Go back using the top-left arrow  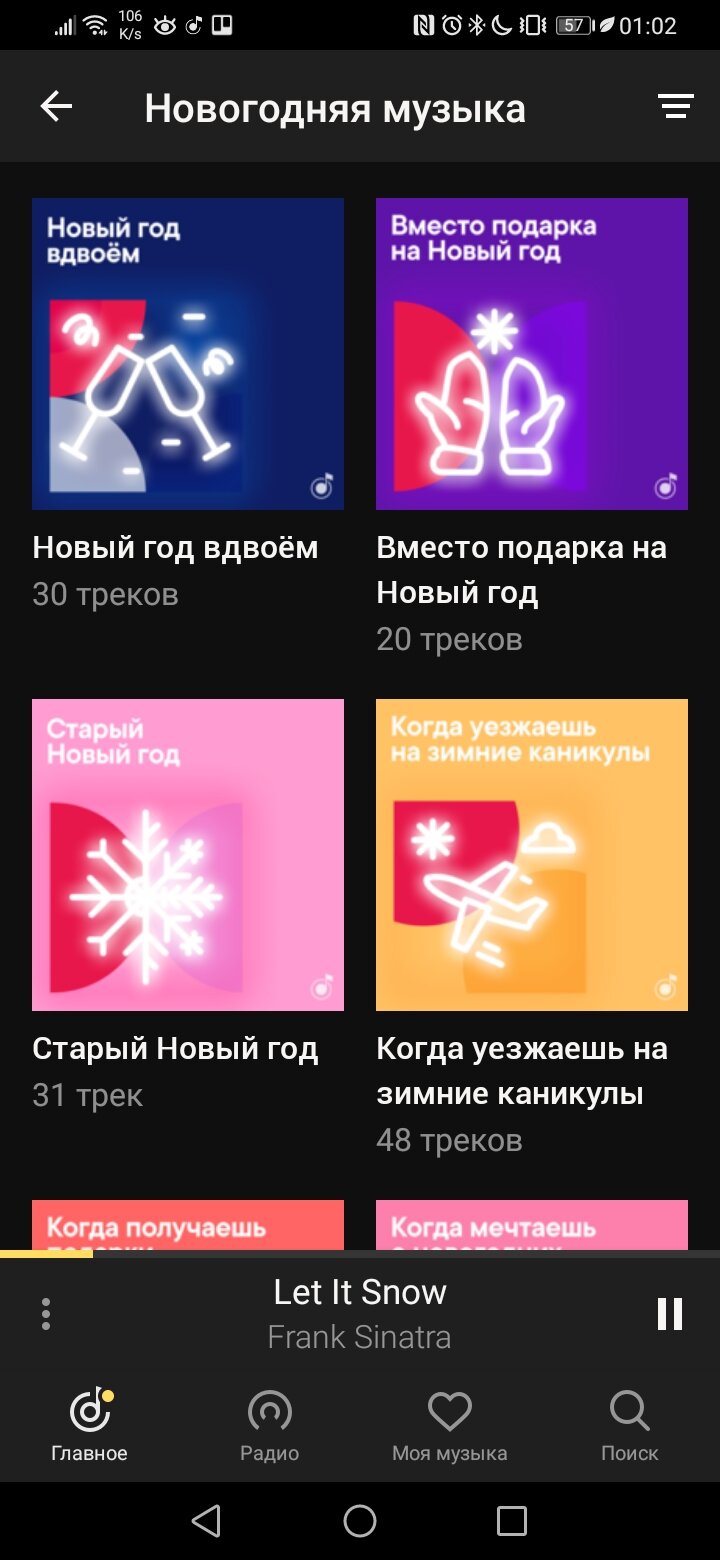[x=56, y=107]
